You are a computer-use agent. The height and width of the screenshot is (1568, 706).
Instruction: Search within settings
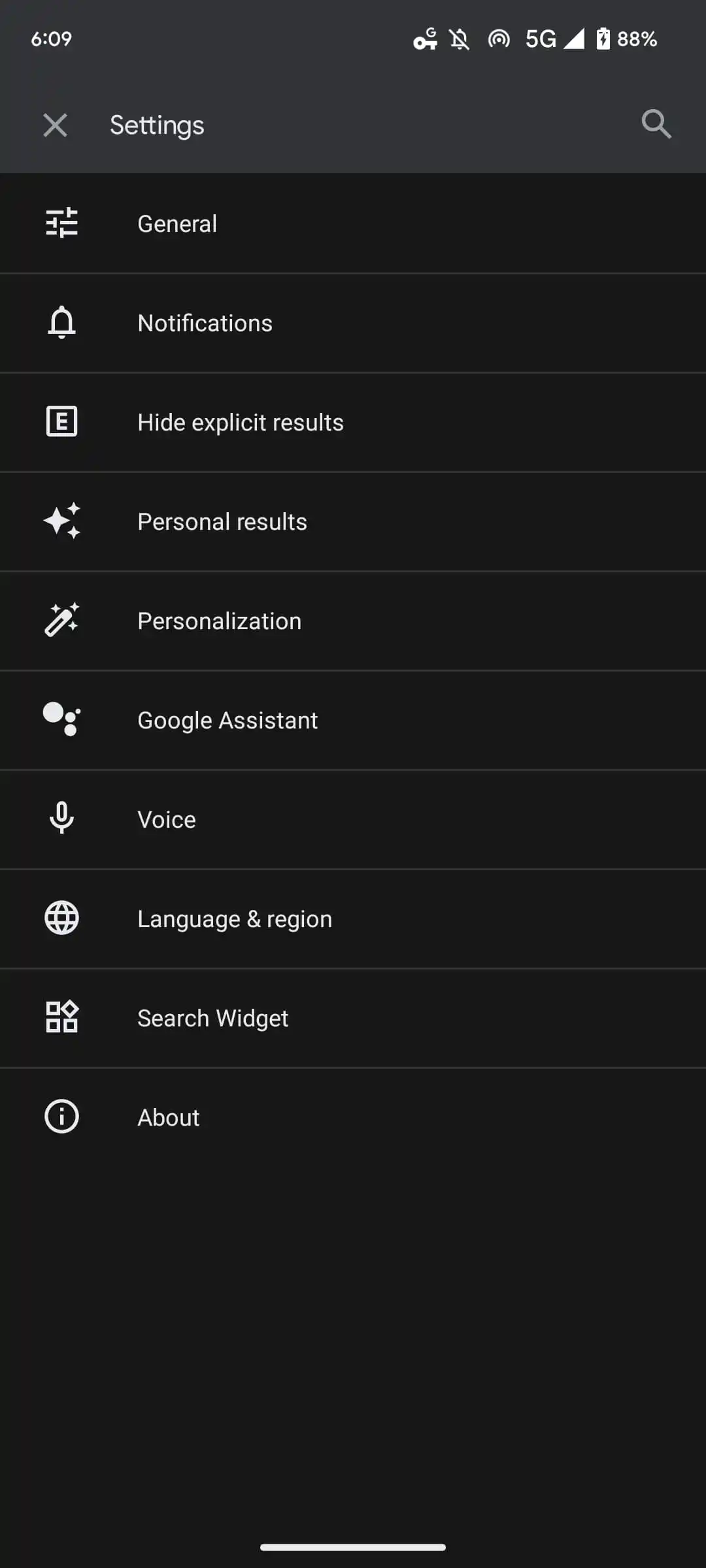(656, 124)
